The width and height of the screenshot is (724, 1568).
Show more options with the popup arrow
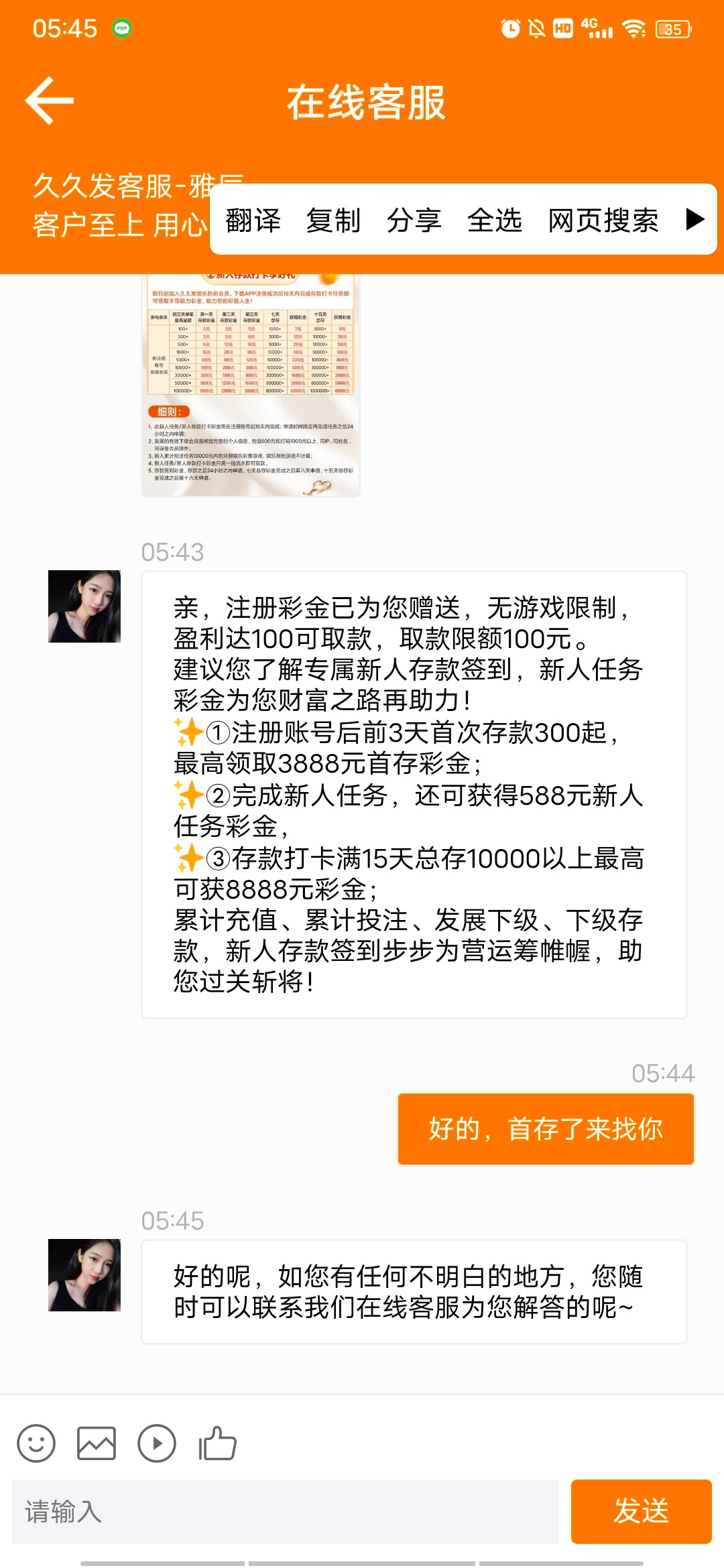(x=696, y=219)
